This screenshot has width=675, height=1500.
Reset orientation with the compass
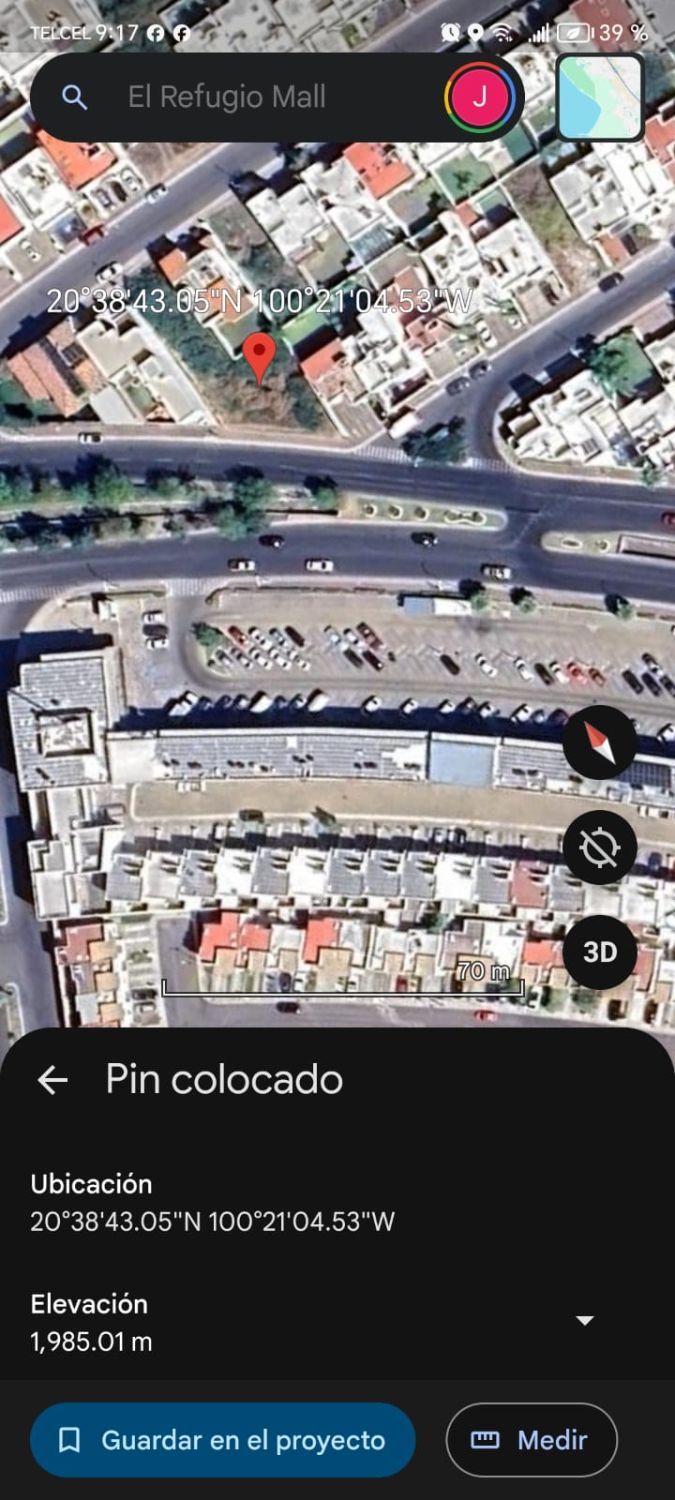599,743
